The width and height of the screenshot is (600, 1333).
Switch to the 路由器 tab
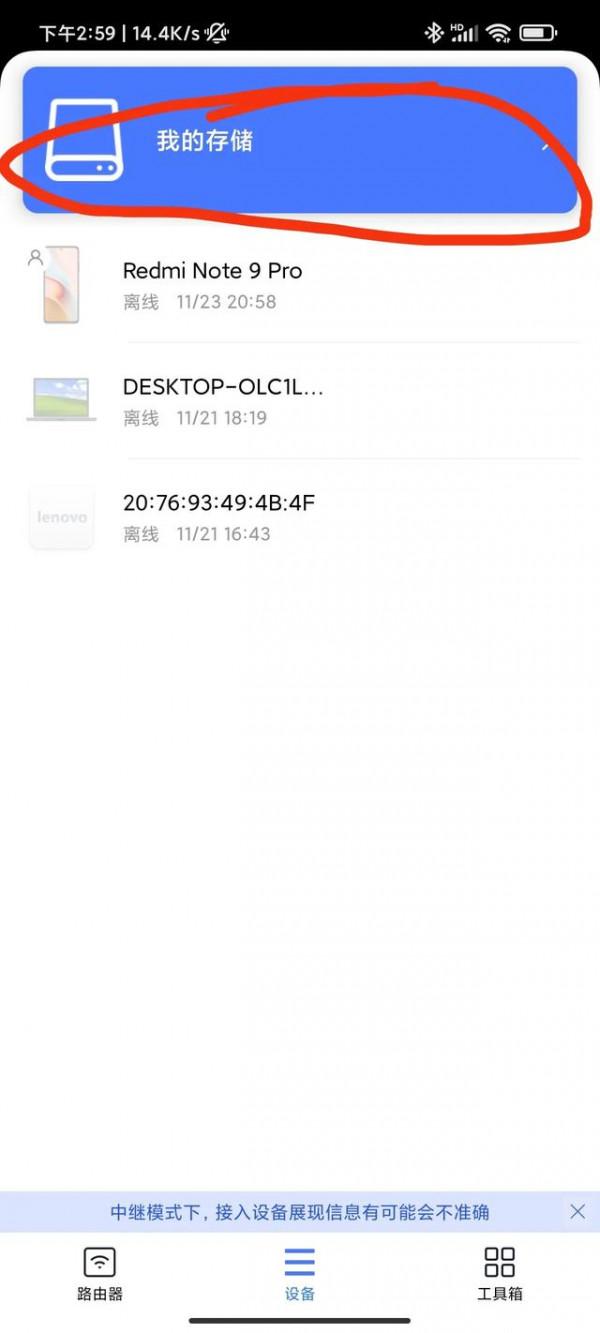(x=99, y=1273)
